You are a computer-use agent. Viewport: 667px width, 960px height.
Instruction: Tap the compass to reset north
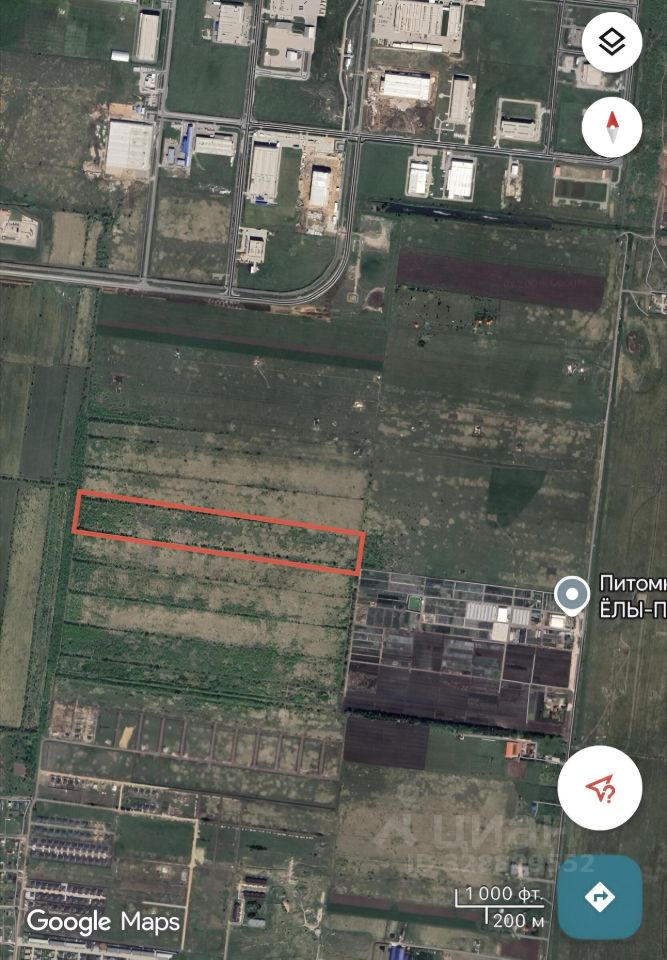[x=611, y=127]
